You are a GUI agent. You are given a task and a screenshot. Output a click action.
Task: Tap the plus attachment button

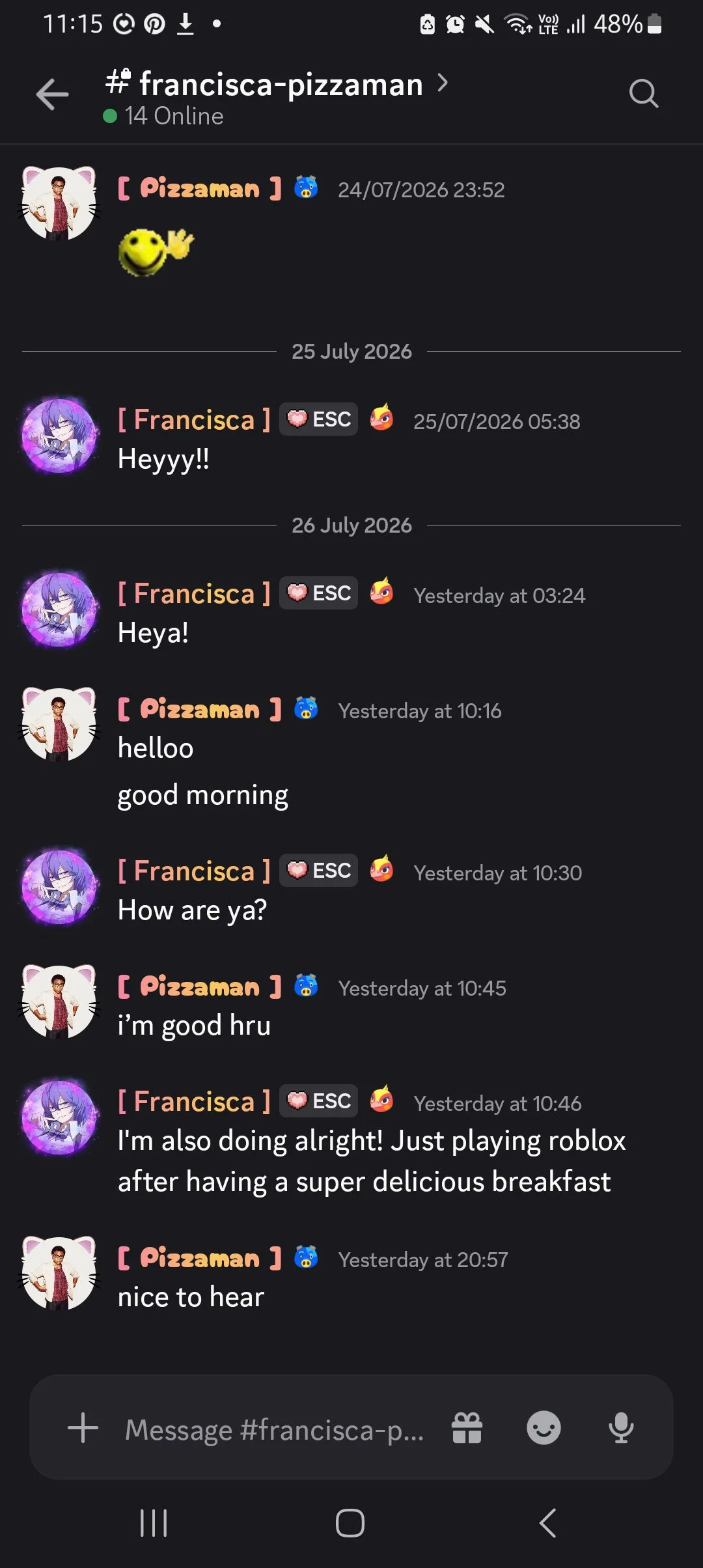[83, 1428]
